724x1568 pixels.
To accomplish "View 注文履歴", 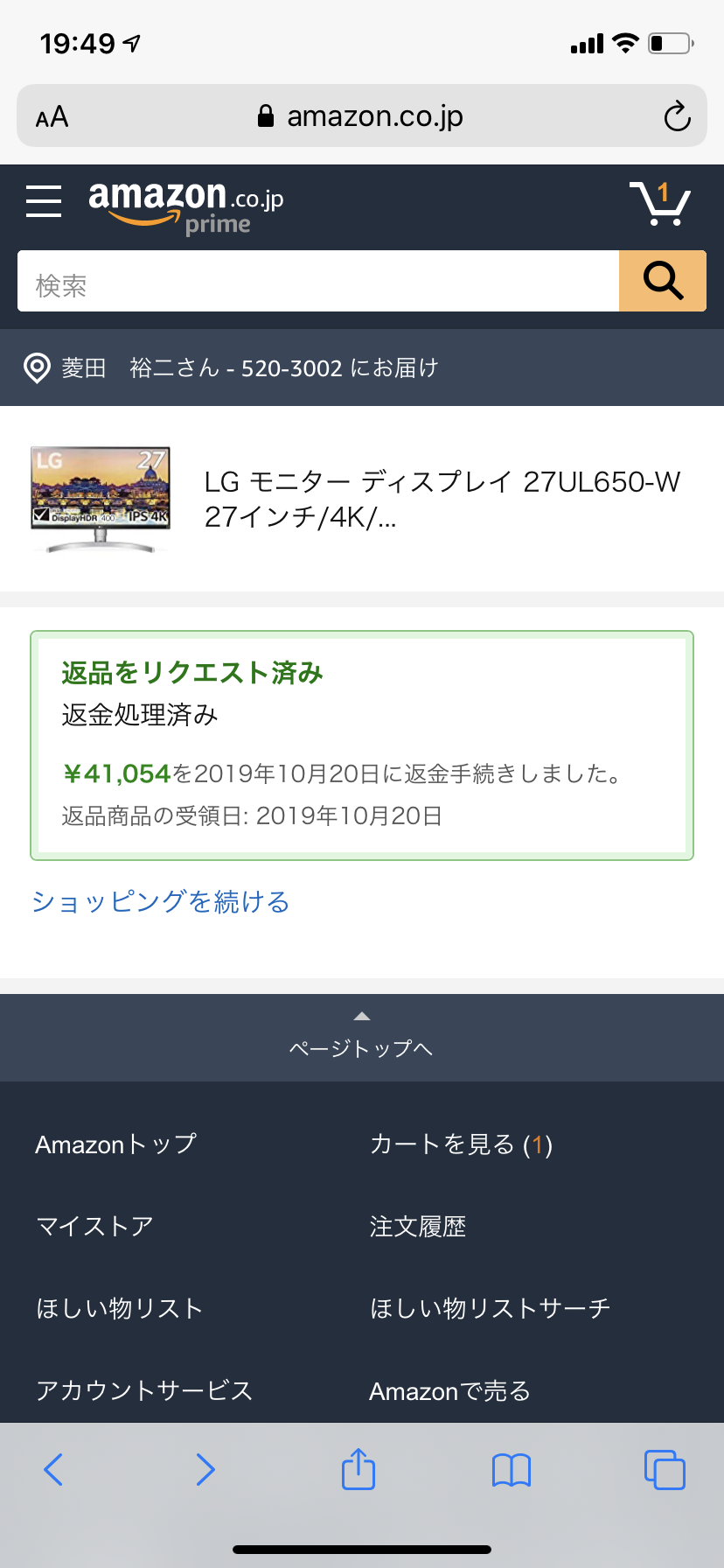I will (418, 1227).
